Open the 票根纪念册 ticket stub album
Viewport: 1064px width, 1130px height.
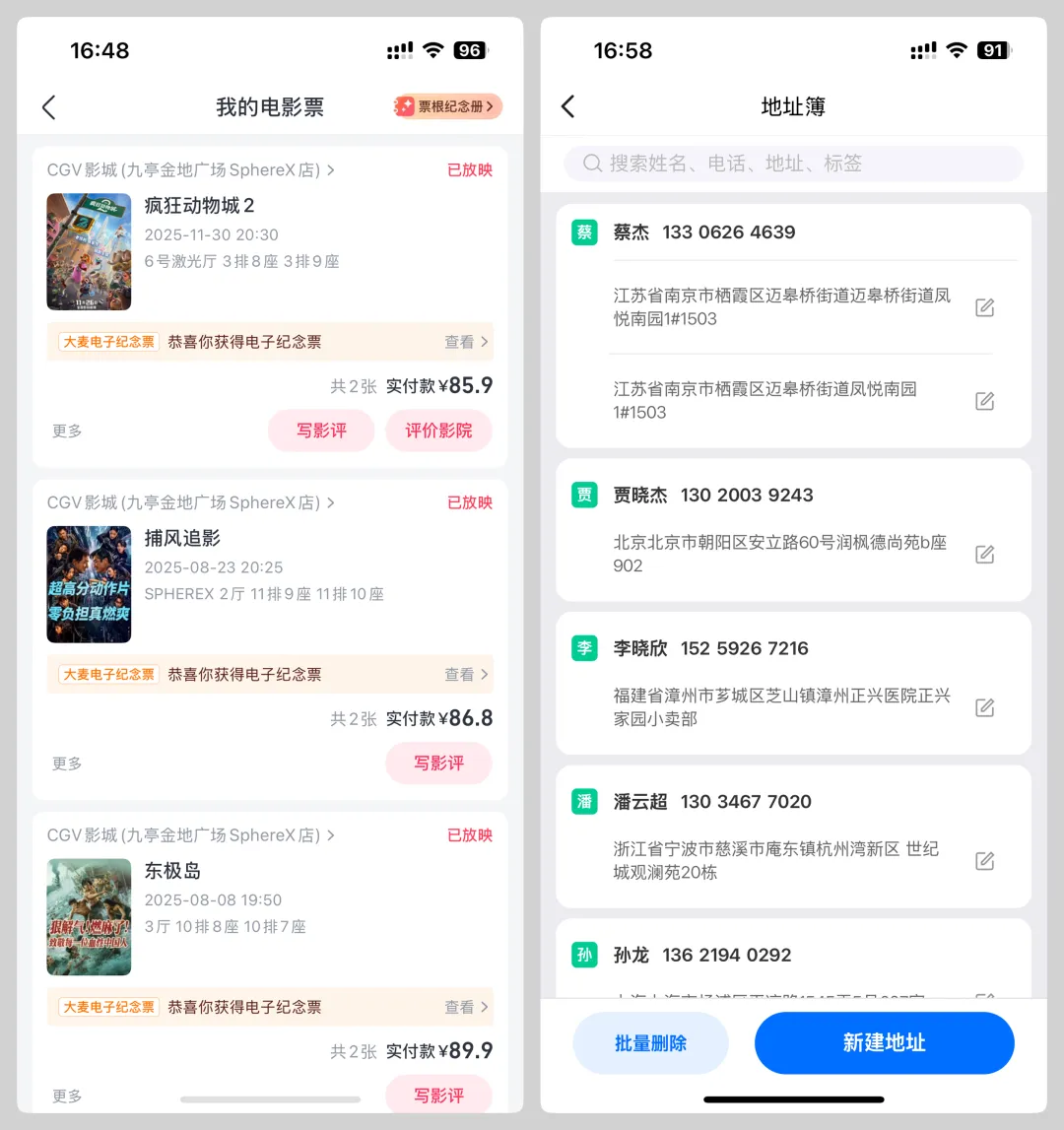click(445, 106)
